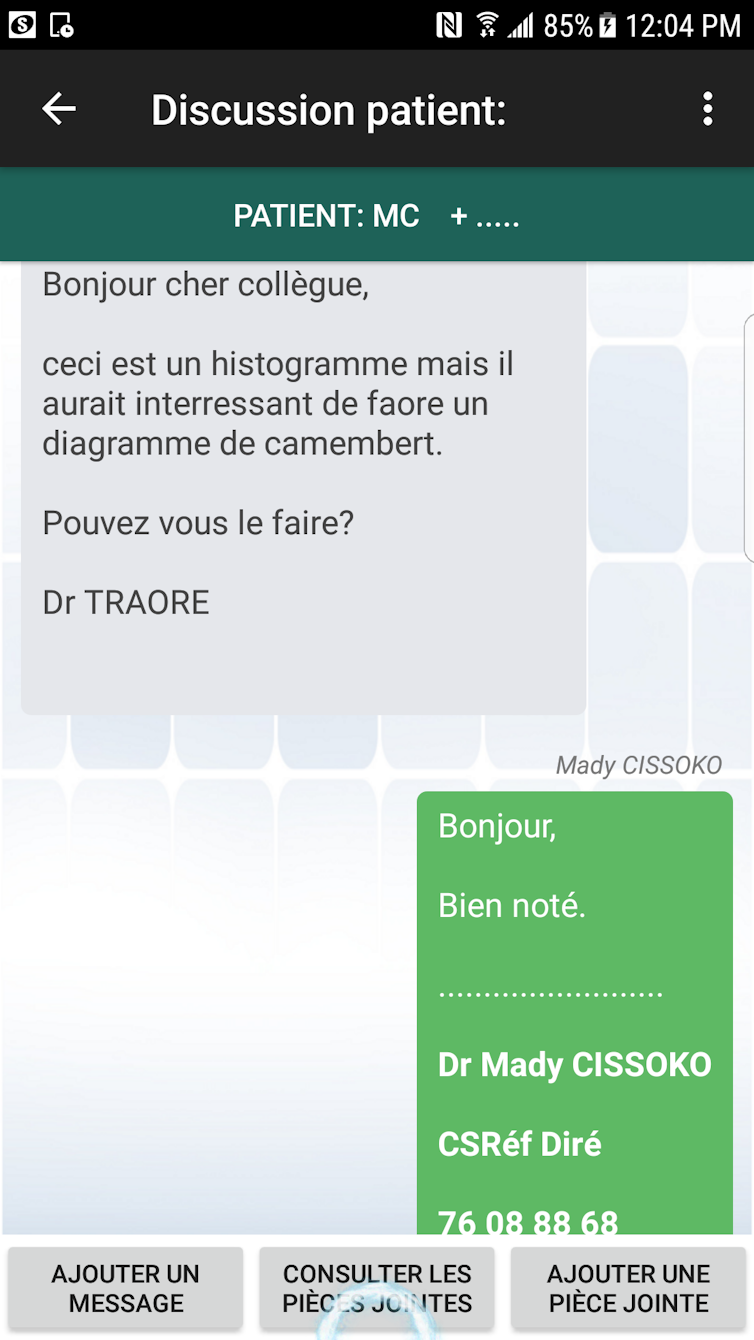
Task: Go back using the arrow icon
Action: (59, 109)
